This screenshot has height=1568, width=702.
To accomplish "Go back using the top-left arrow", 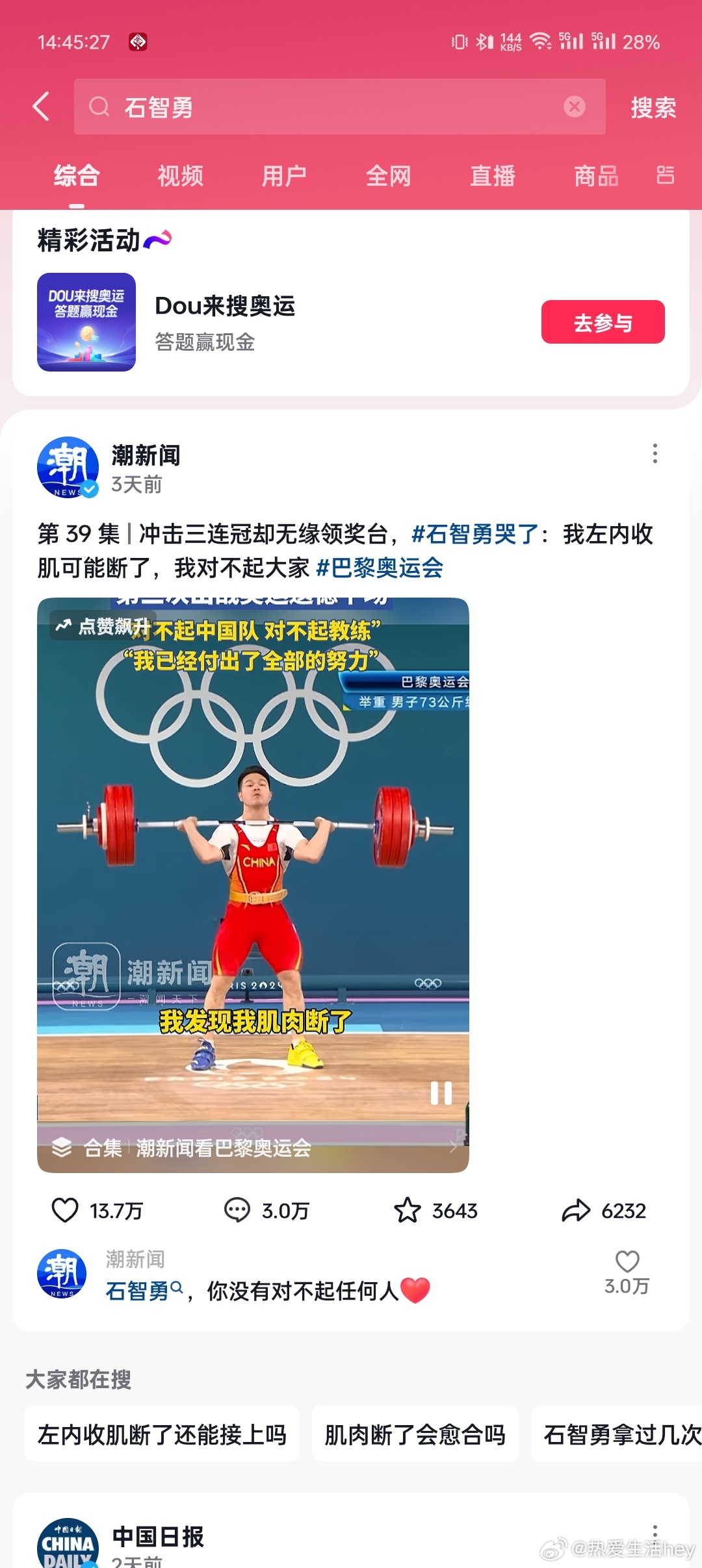I will click(42, 107).
